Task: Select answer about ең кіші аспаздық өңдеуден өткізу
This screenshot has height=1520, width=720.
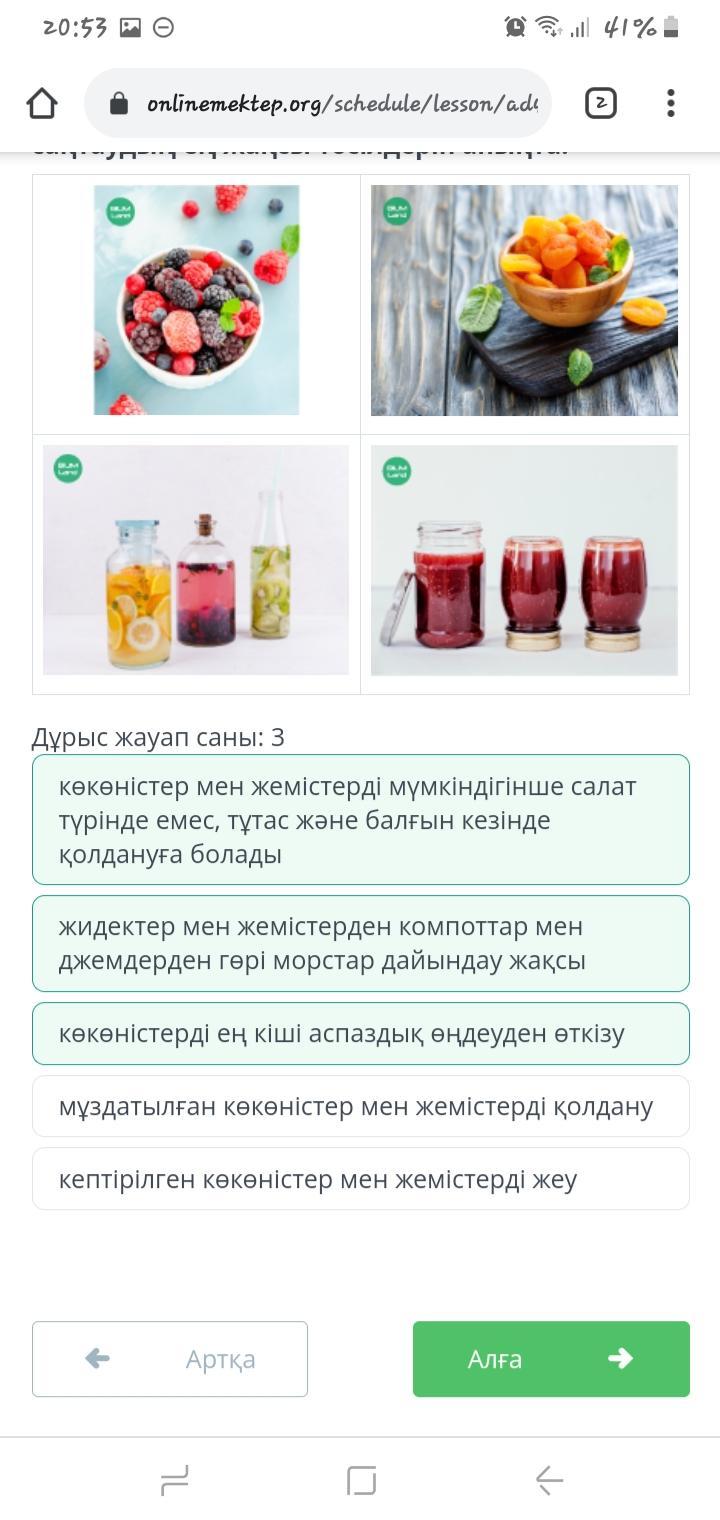Action: tap(360, 1033)
